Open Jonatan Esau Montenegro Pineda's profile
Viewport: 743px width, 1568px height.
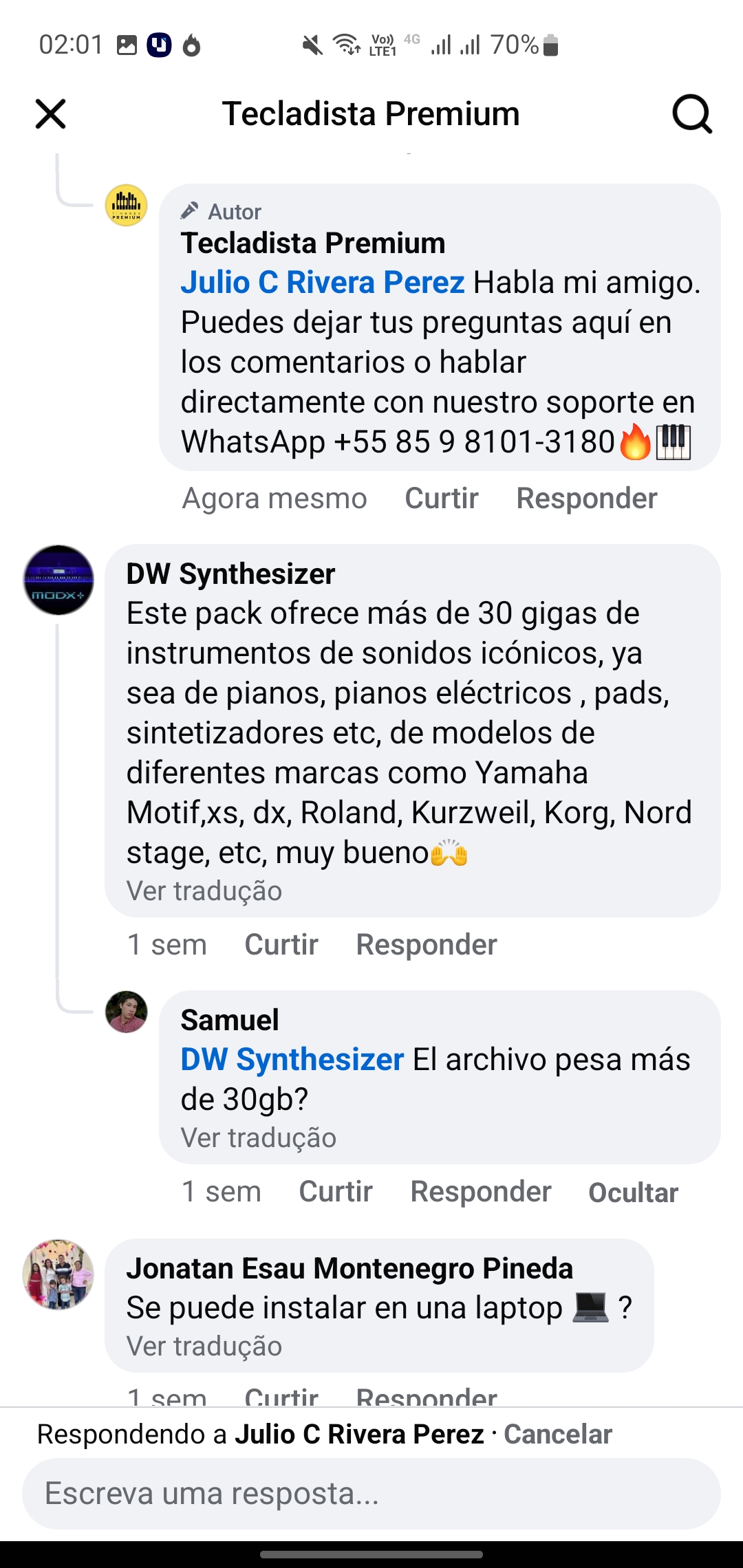[349, 1268]
